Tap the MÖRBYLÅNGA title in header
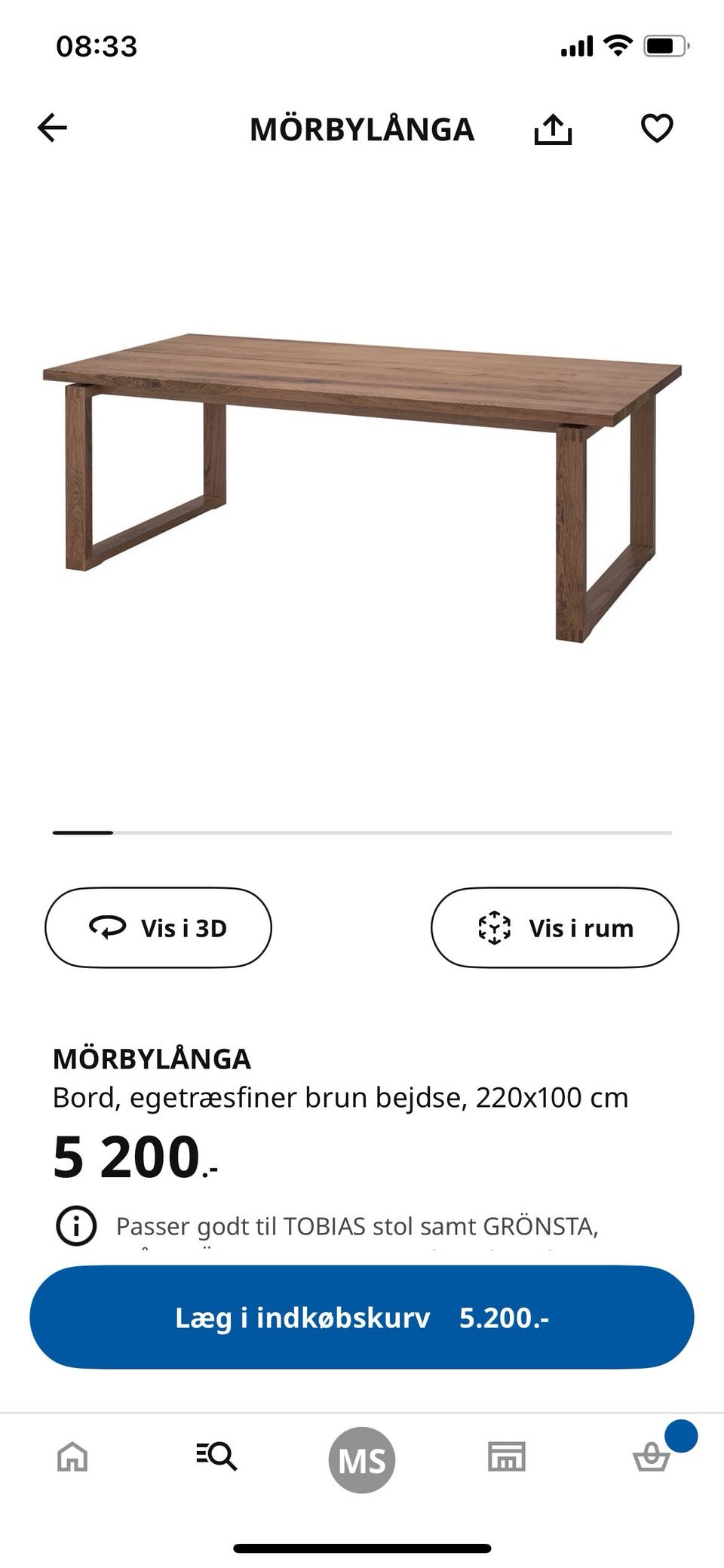The height and width of the screenshot is (1568, 724). [362, 129]
